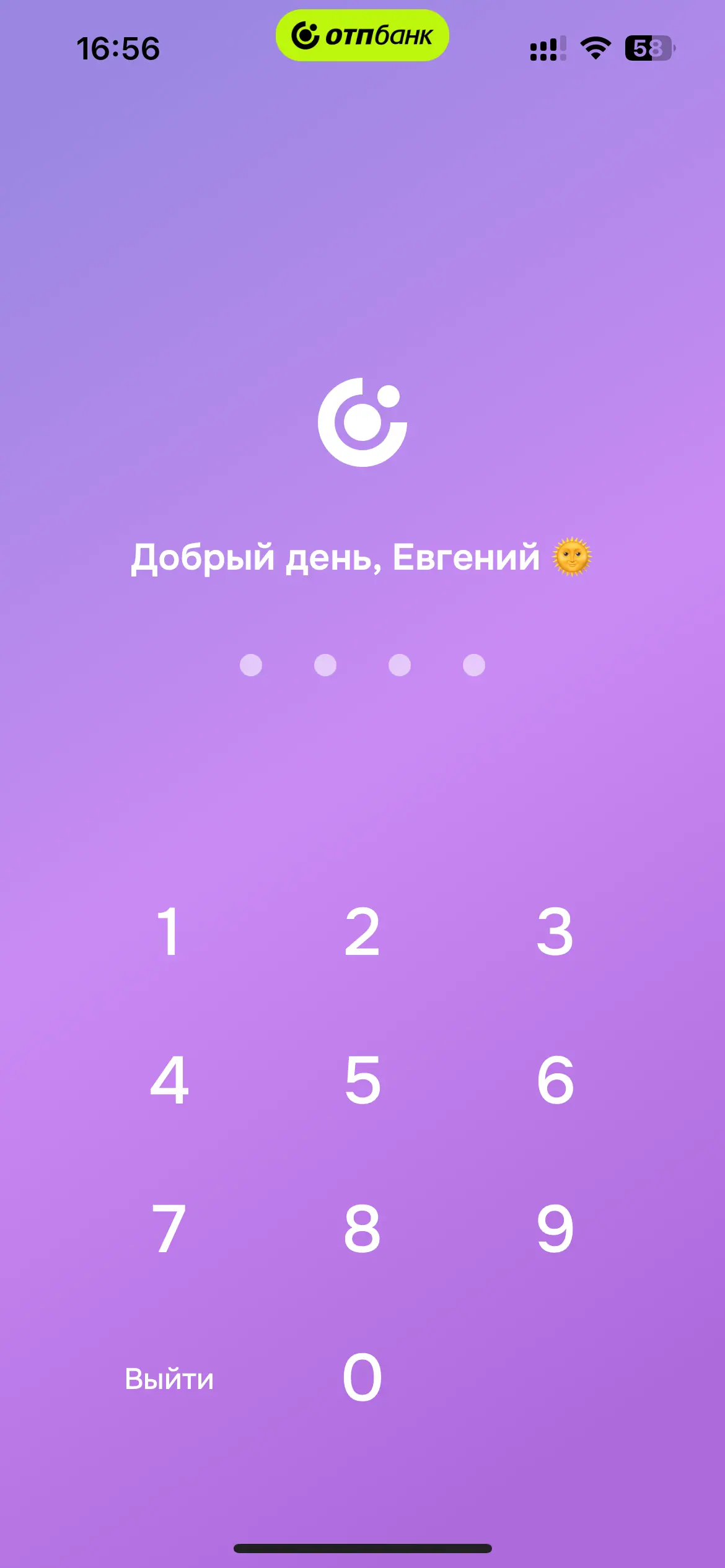Select digit 3 on the keypad
Viewport: 725px width, 1568px height.
click(x=555, y=931)
